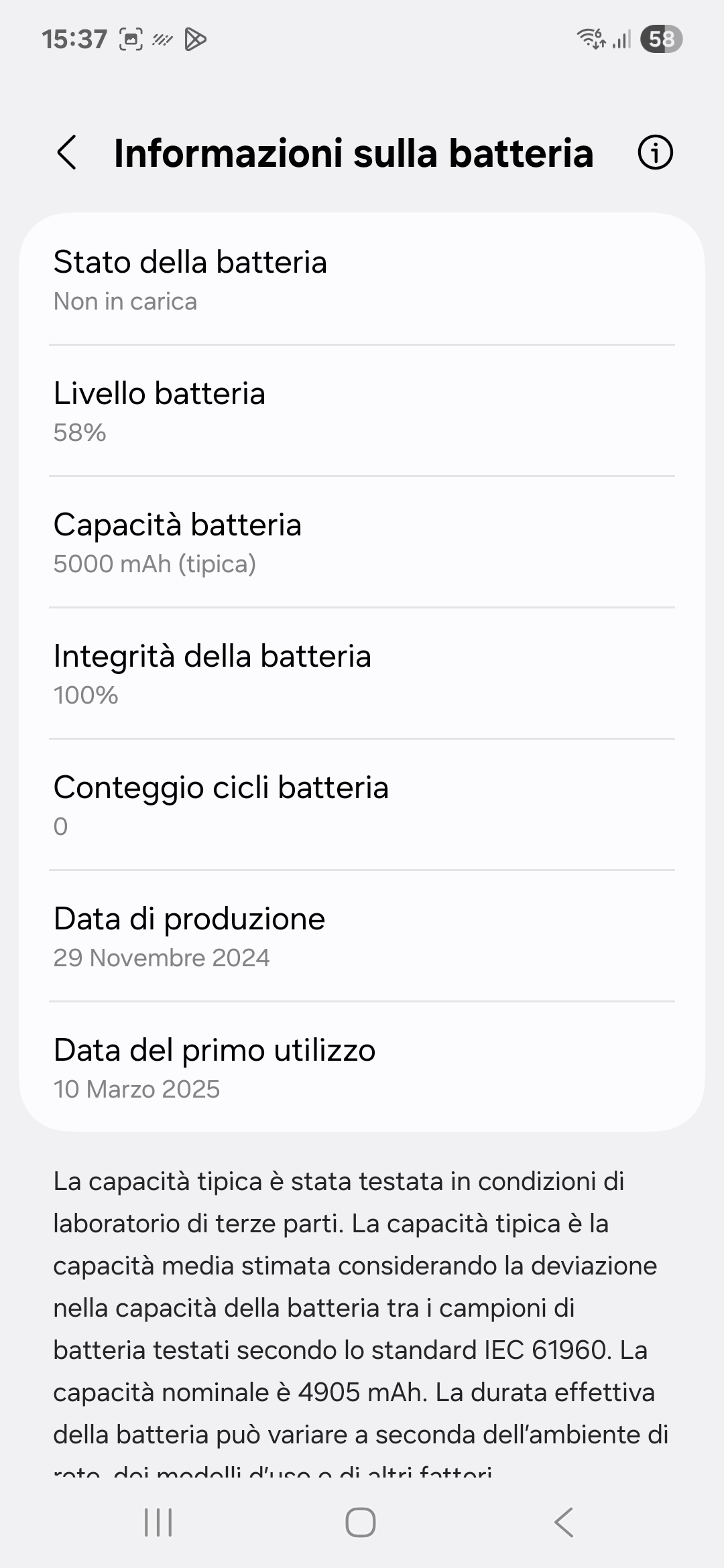Go back from Informazioni sulla batteria
Screen dimensions: 724x1568
click(66, 153)
